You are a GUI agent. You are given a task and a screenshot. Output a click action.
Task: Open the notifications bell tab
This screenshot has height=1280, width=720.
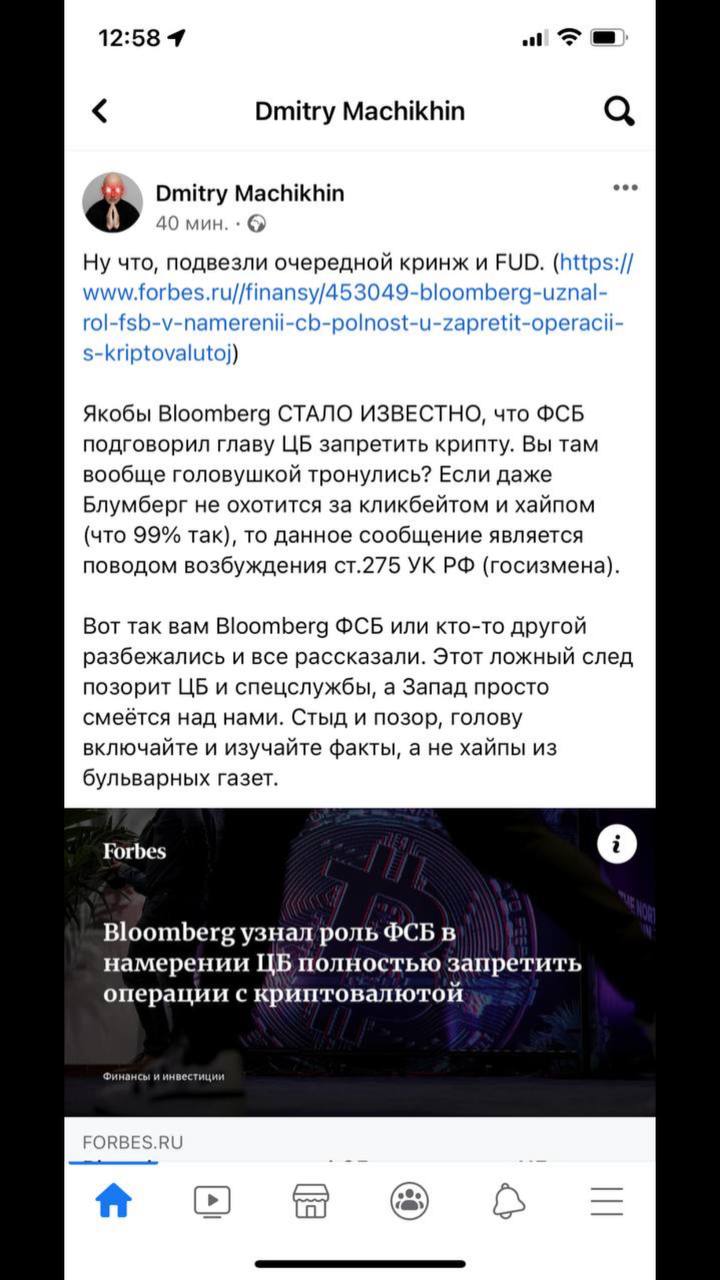pos(508,1201)
